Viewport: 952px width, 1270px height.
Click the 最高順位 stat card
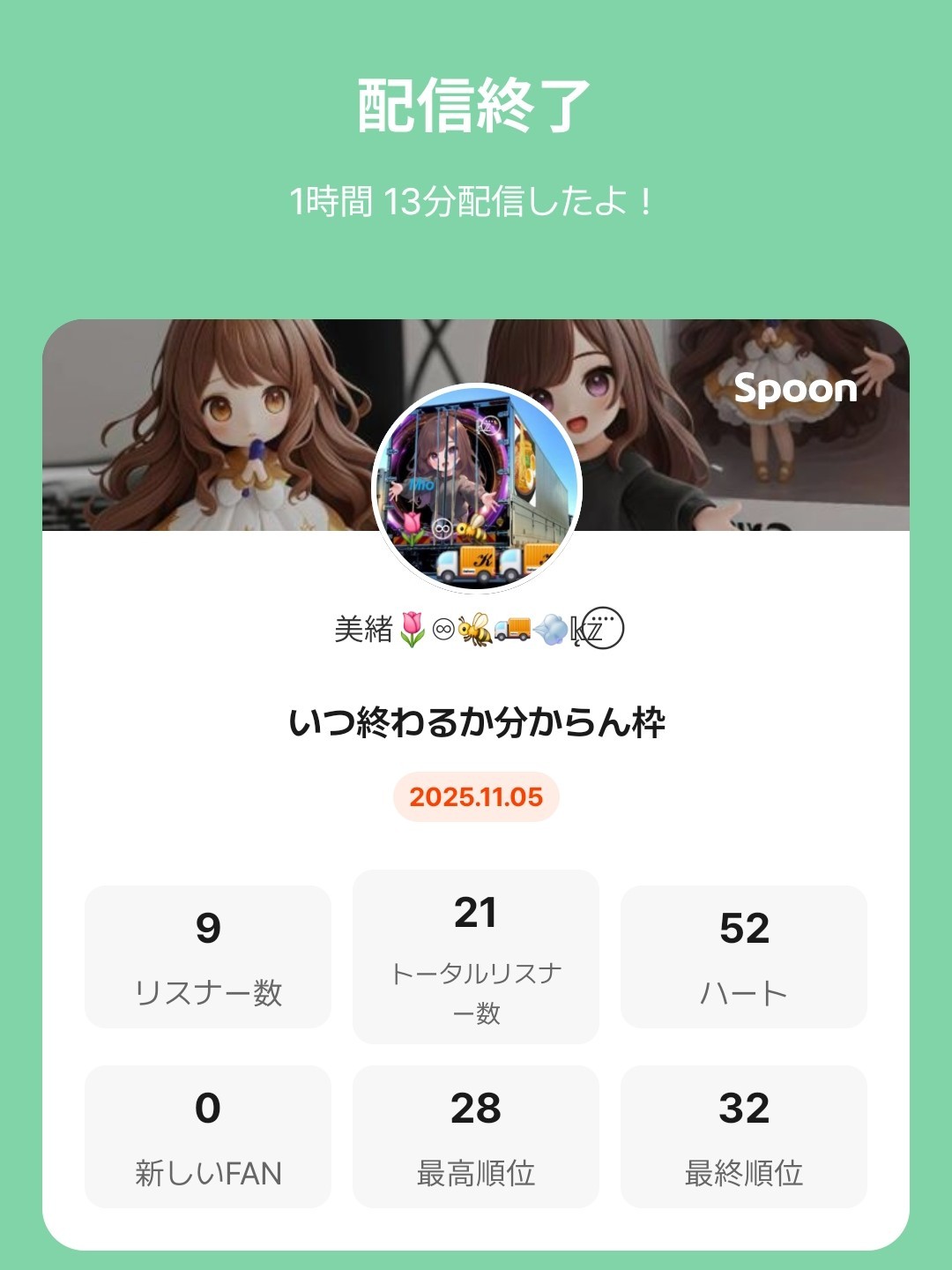(x=476, y=1137)
